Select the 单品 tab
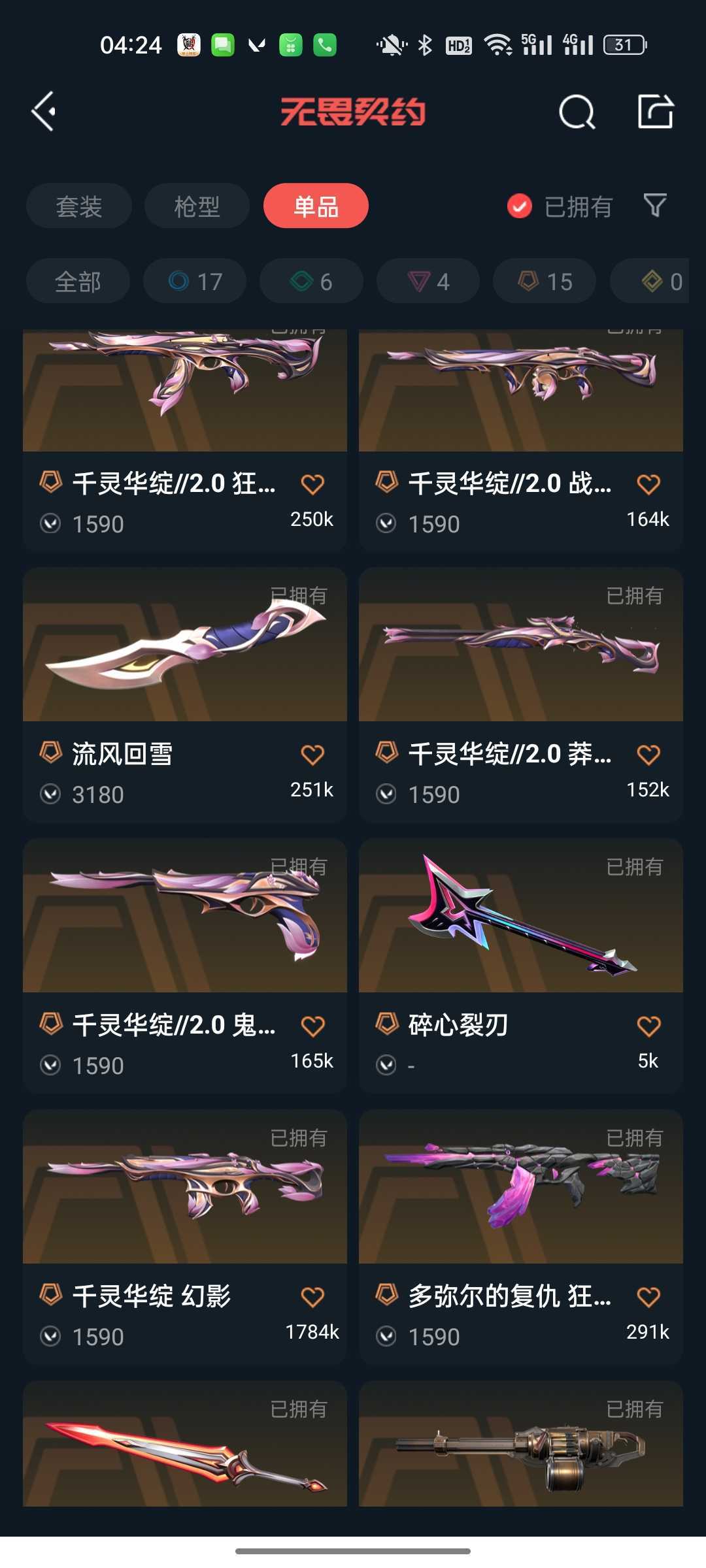The height and width of the screenshot is (1568, 706). point(316,206)
